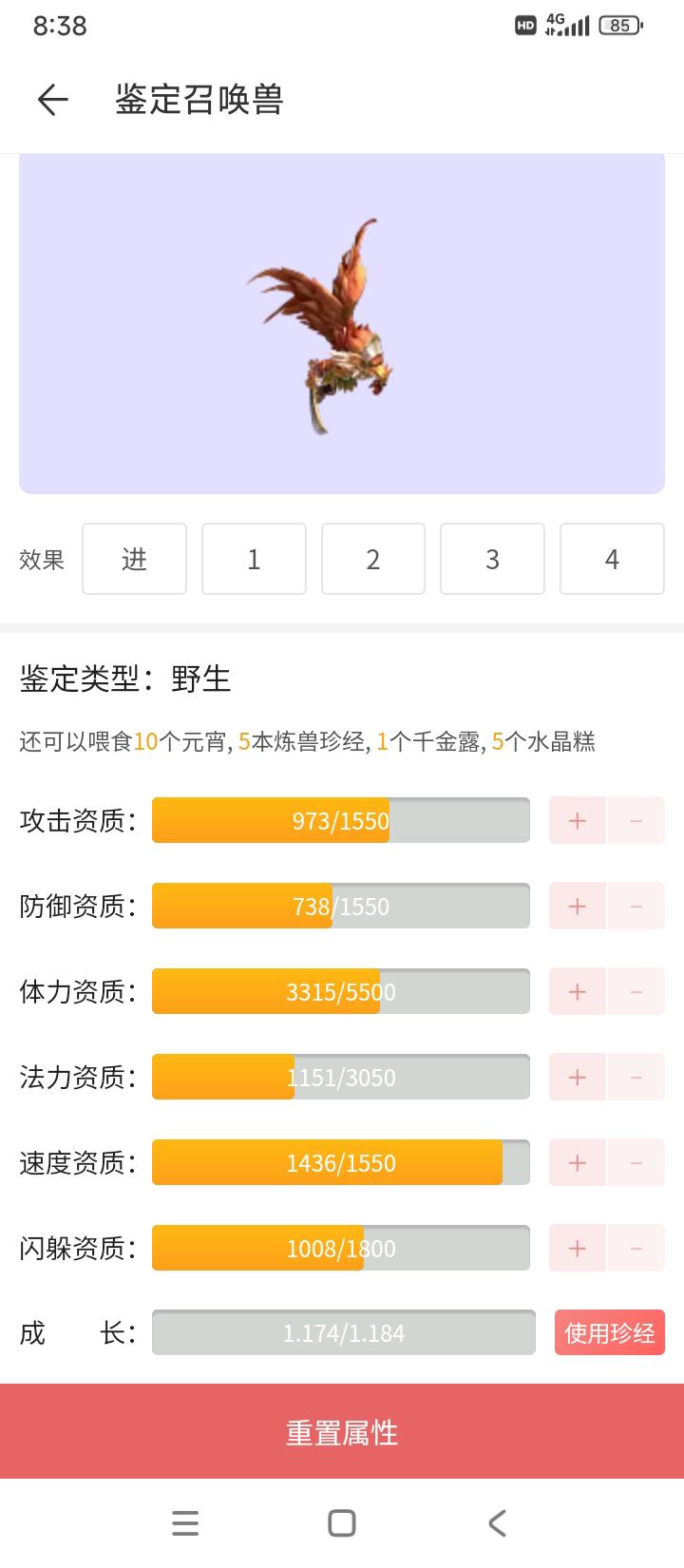Decrease 法力资质 with the minus button
This screenshot has width=684, height=1568.
(636, 1077)
